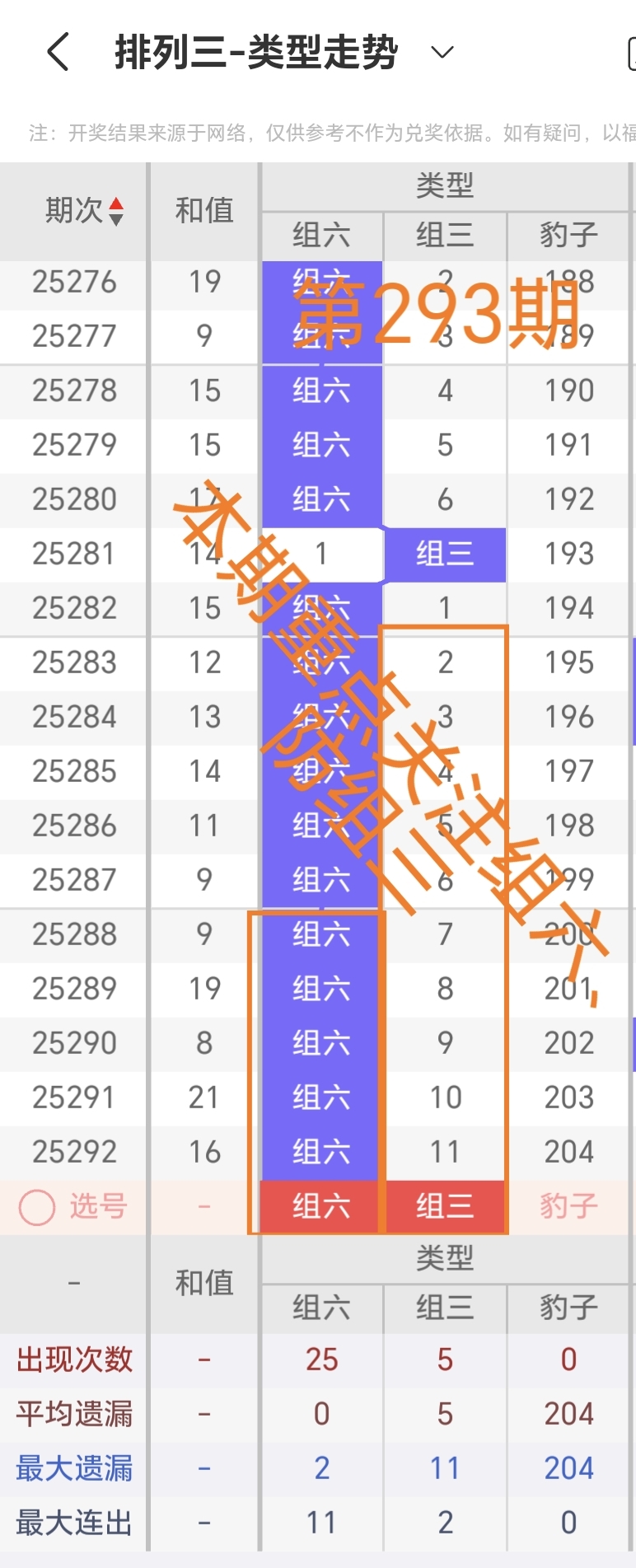Deselect the highlighted 组六 selection button
This screenshot has width=636, height=1568.
coord(320,1205)
